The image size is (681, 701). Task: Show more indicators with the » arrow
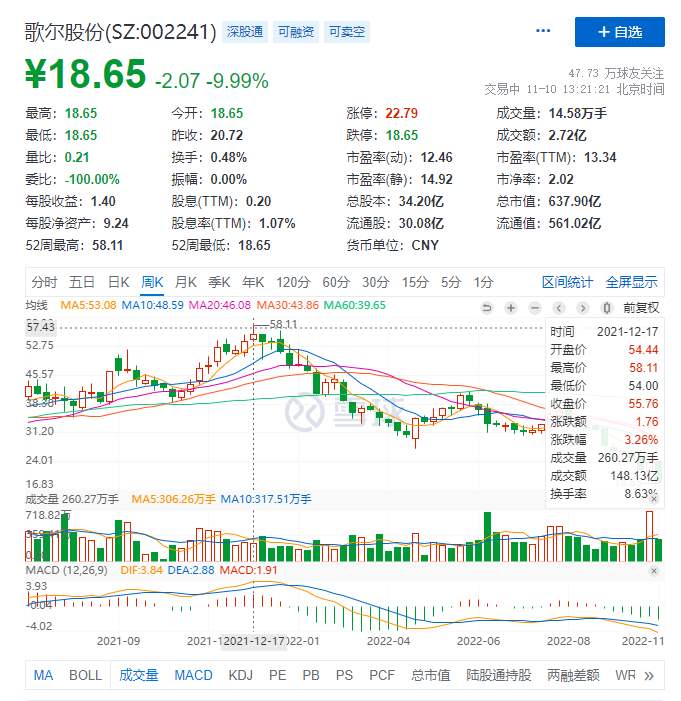pyautogui.click(x=648, y=676)
